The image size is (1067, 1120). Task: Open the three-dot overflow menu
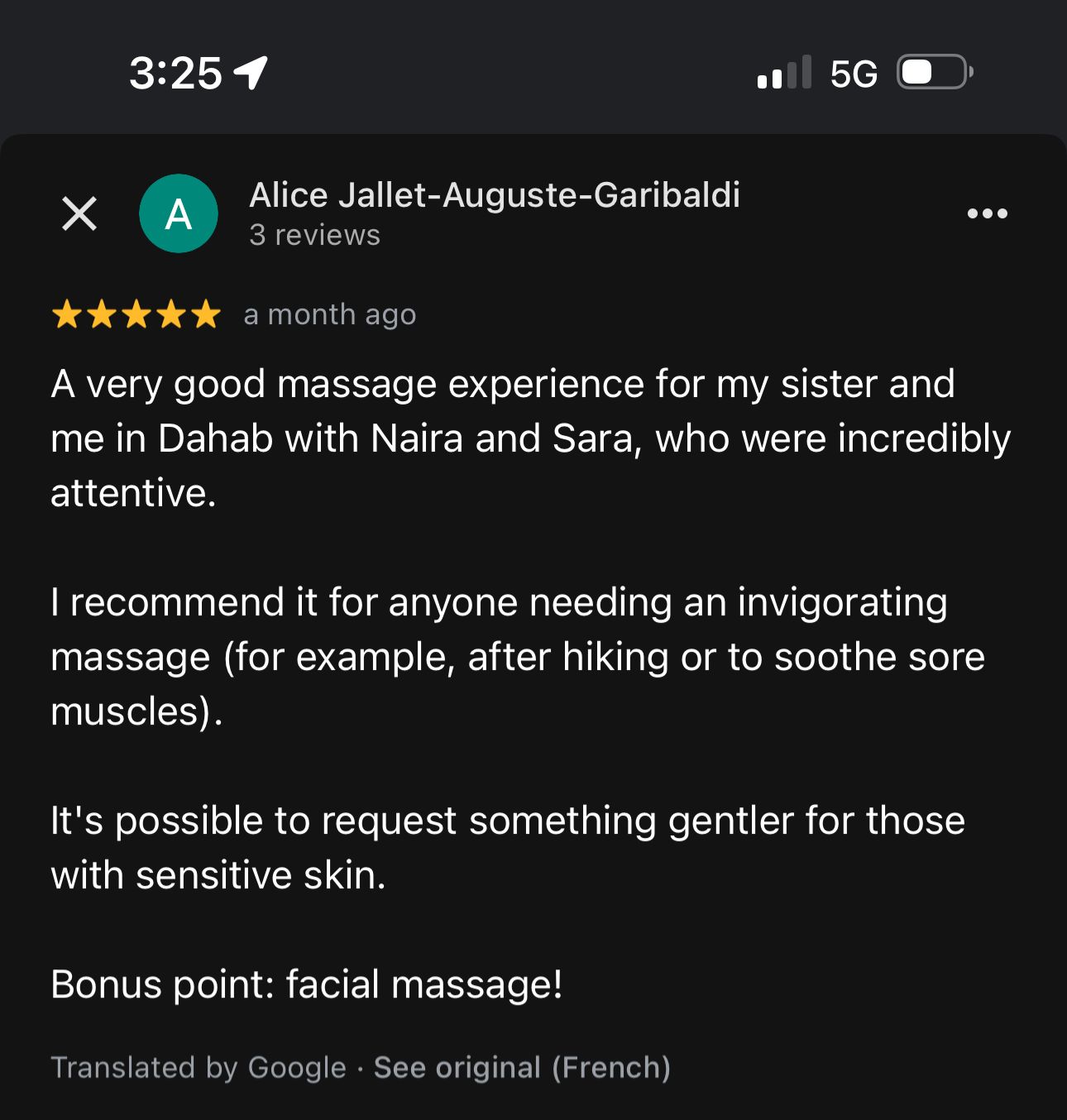pyautogui.click(x=987, y=213)
